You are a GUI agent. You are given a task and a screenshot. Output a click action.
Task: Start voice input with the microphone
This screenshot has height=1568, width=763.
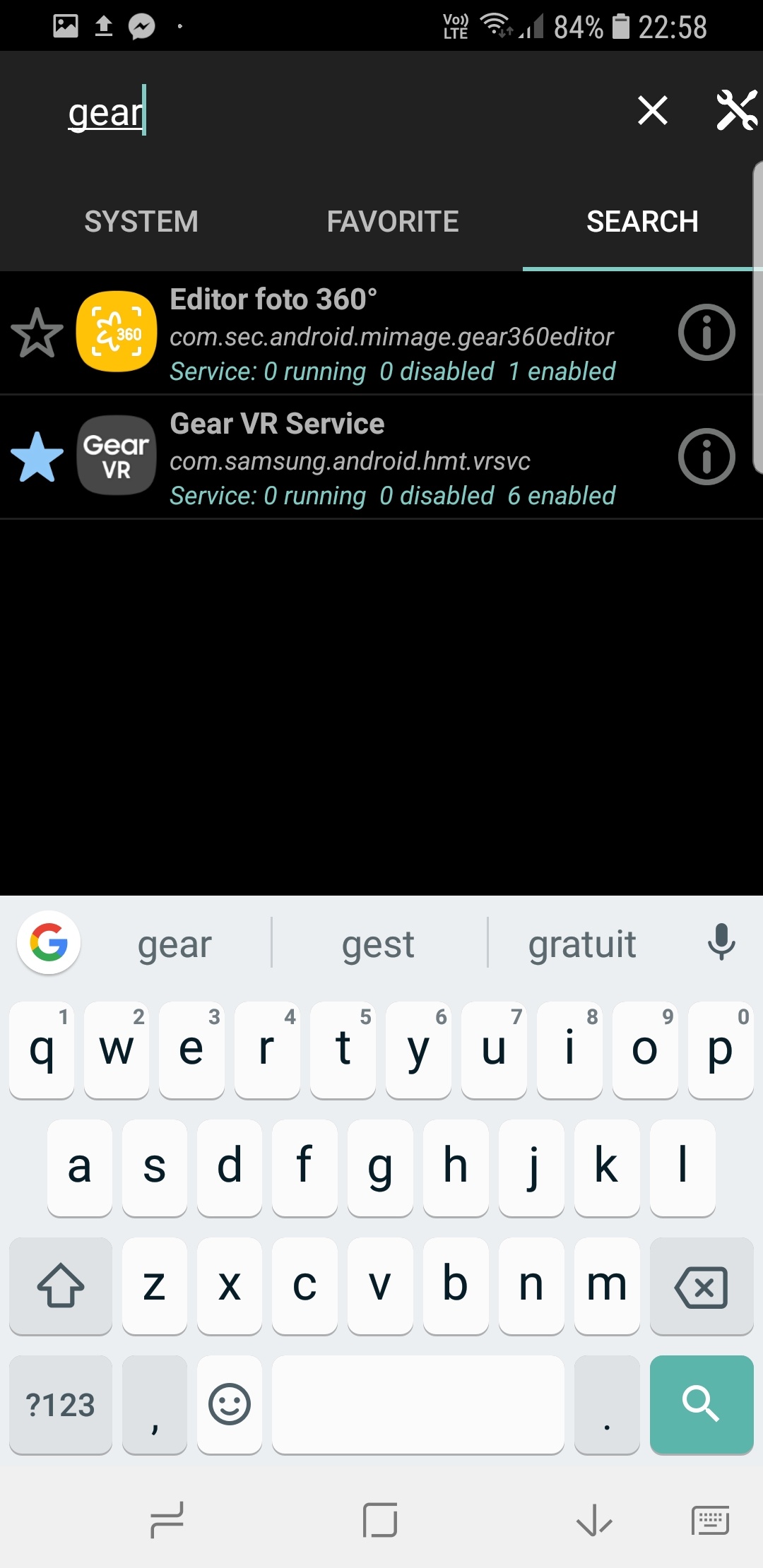click(721, 943)
